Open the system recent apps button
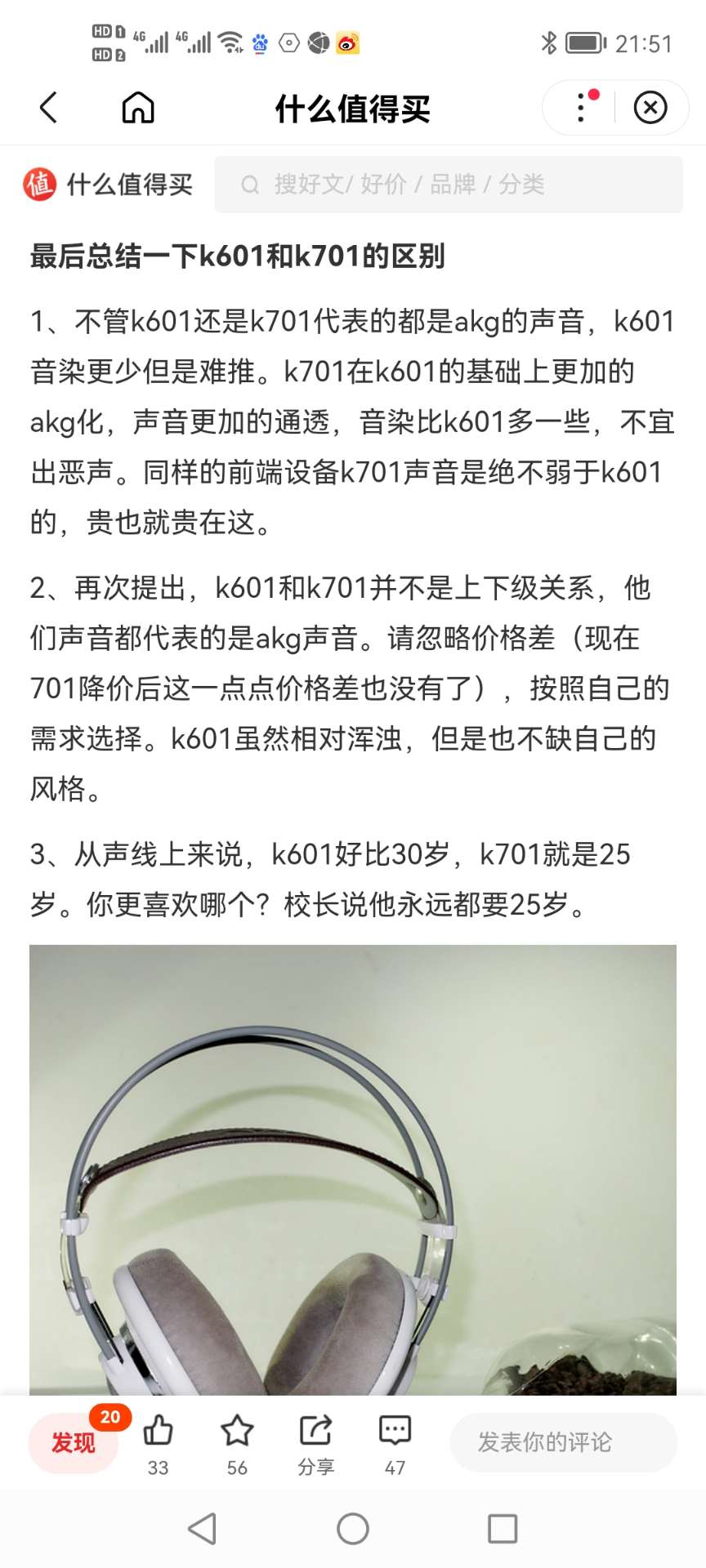Image resolution: width=706 pixels, height=1568 pixels. click(502, 1528)
